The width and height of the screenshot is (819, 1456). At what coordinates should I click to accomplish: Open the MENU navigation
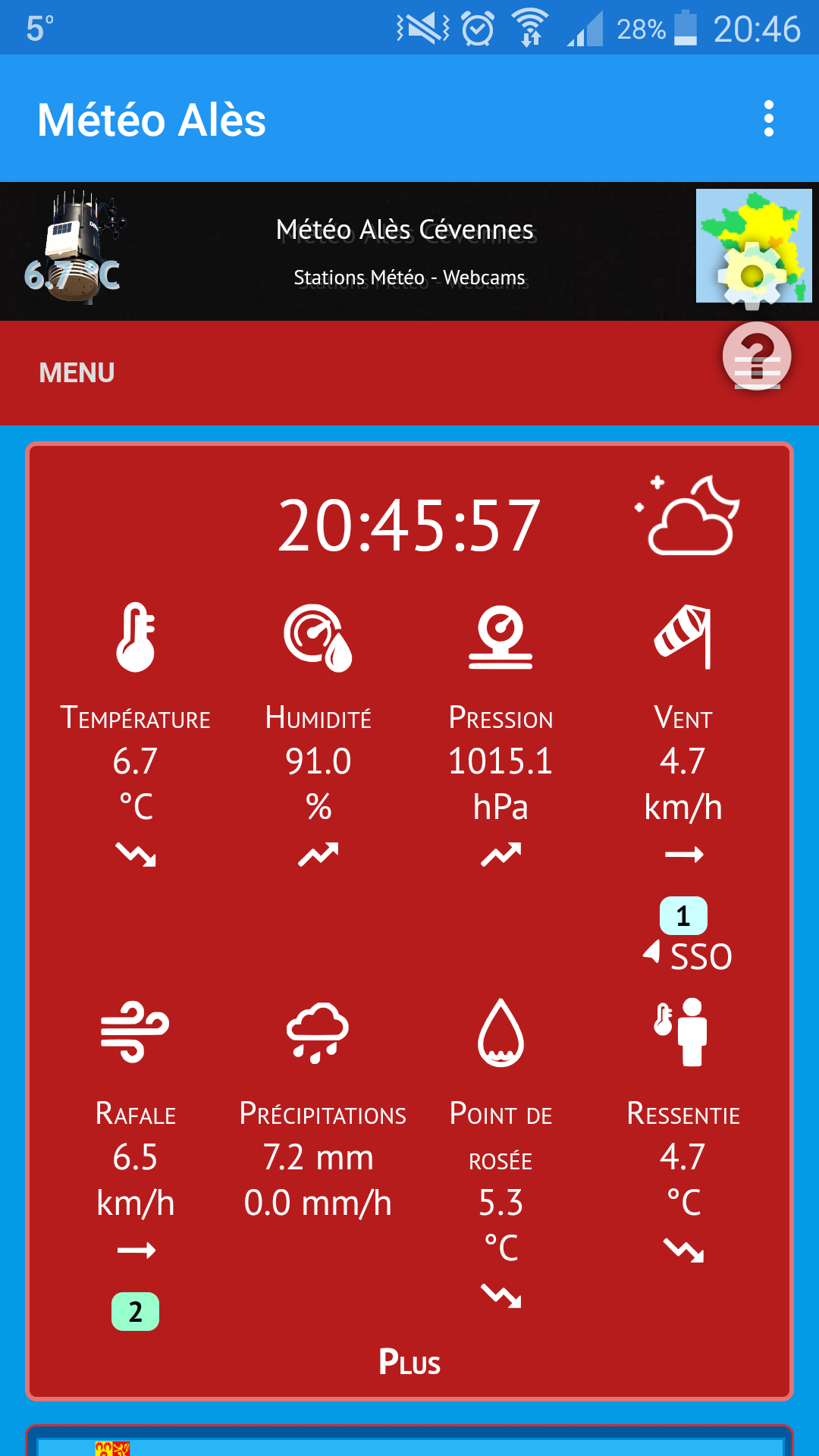77,372
